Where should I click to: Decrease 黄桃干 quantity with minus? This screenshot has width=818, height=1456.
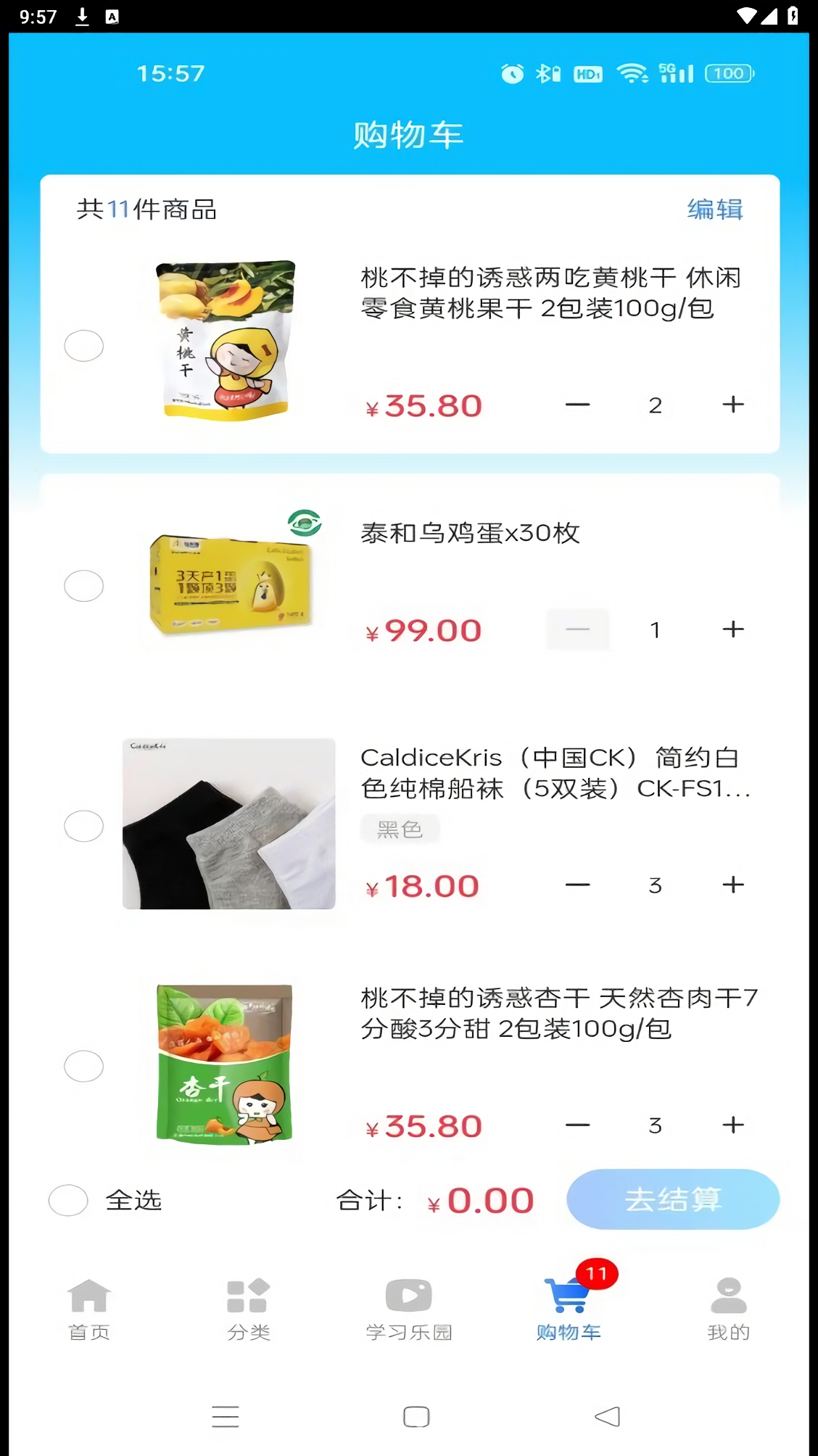point(577,405)
